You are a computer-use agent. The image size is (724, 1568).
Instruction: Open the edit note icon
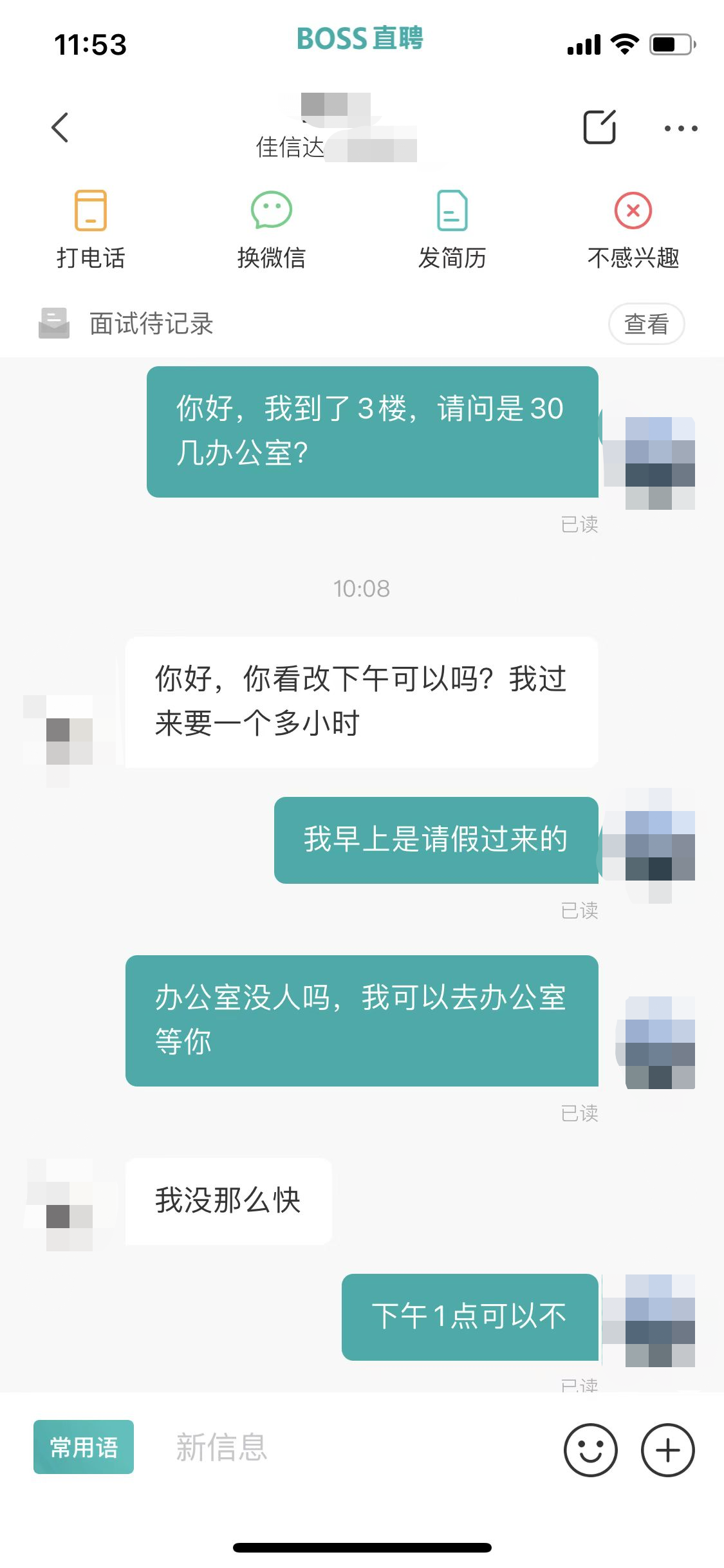[599, 127]
